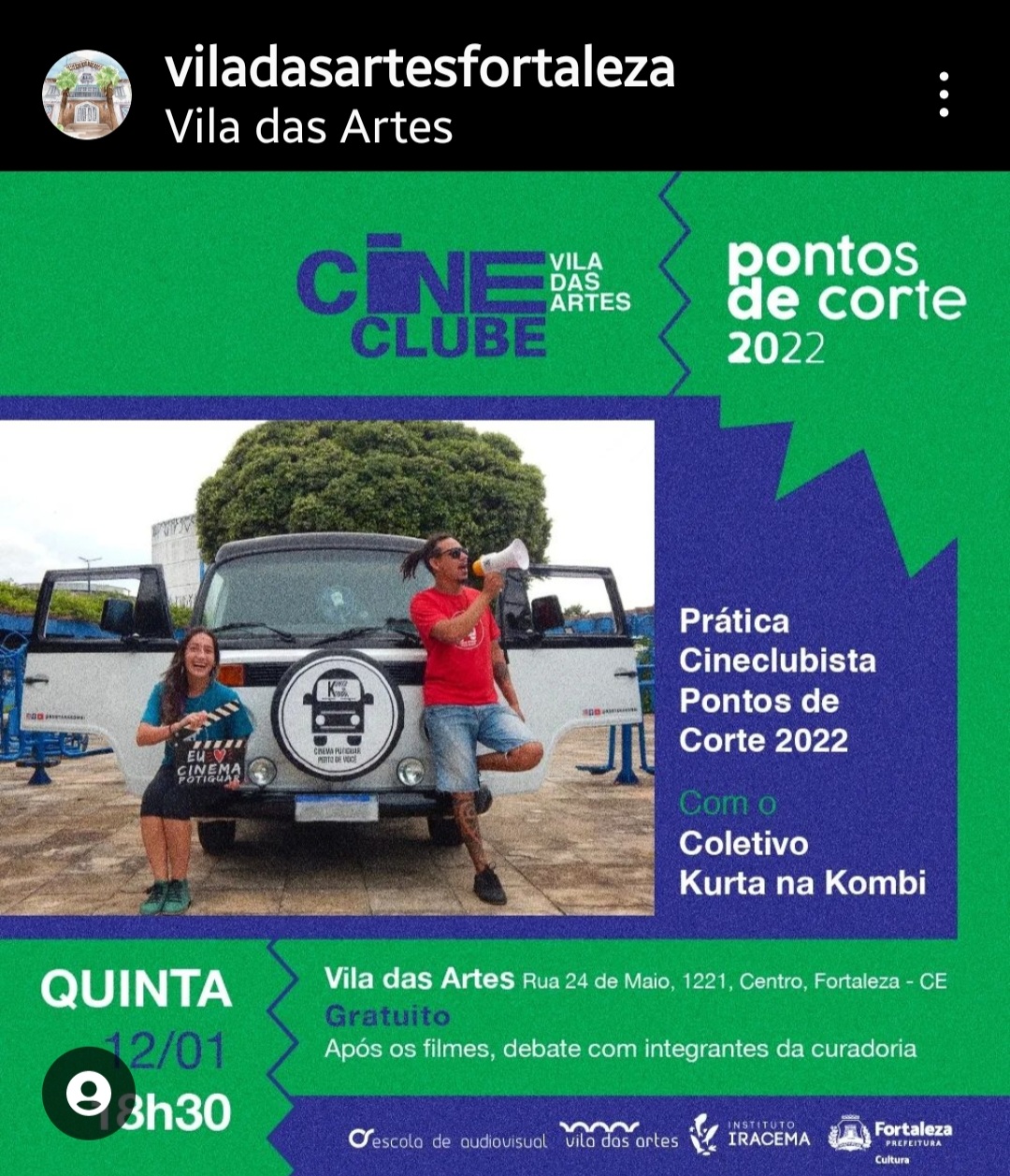Open viladasartesfortaleza's profile picture
1010x1176 pixels.
click(x=86, y=94)
